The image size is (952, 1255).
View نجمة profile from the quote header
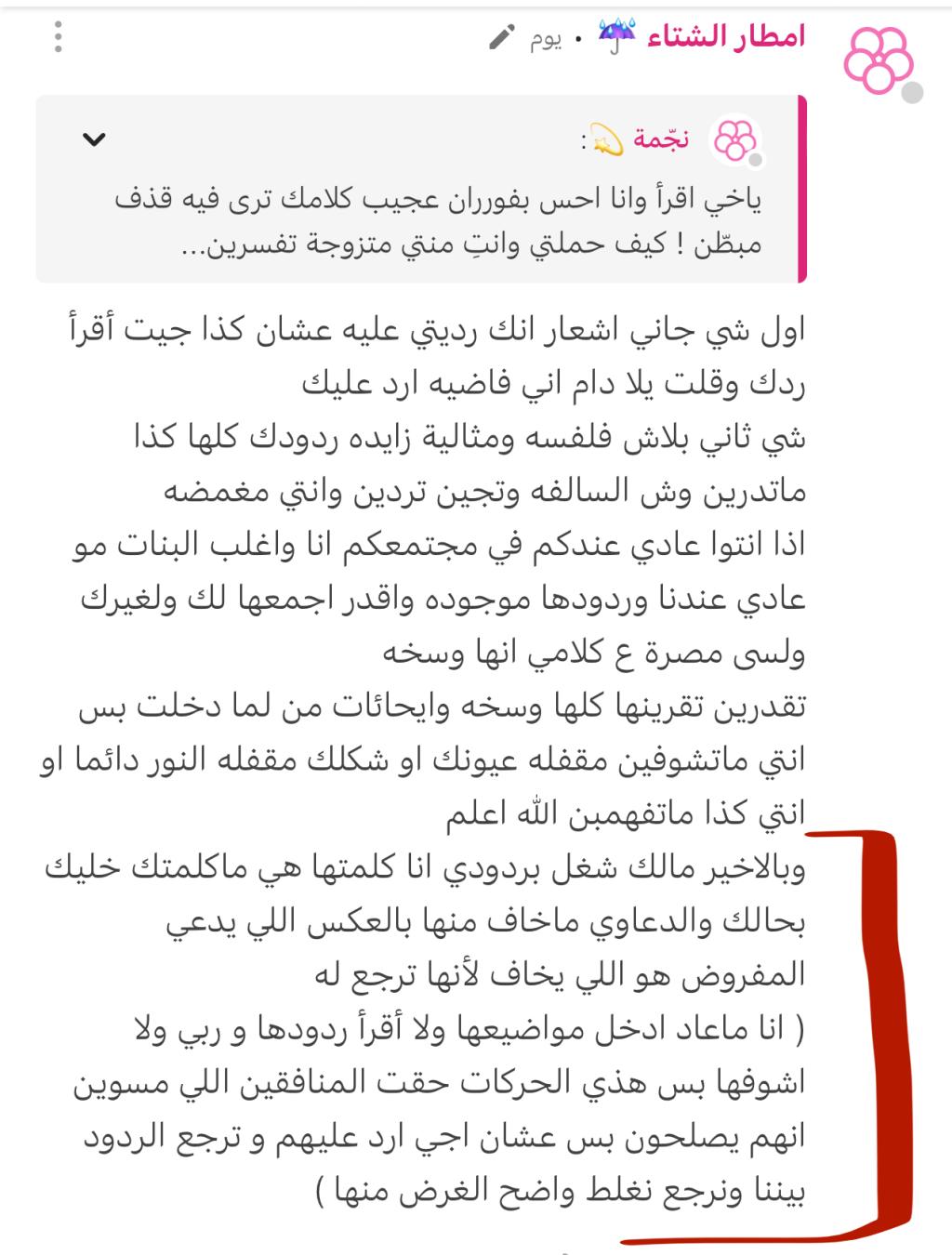pos(661,139)
